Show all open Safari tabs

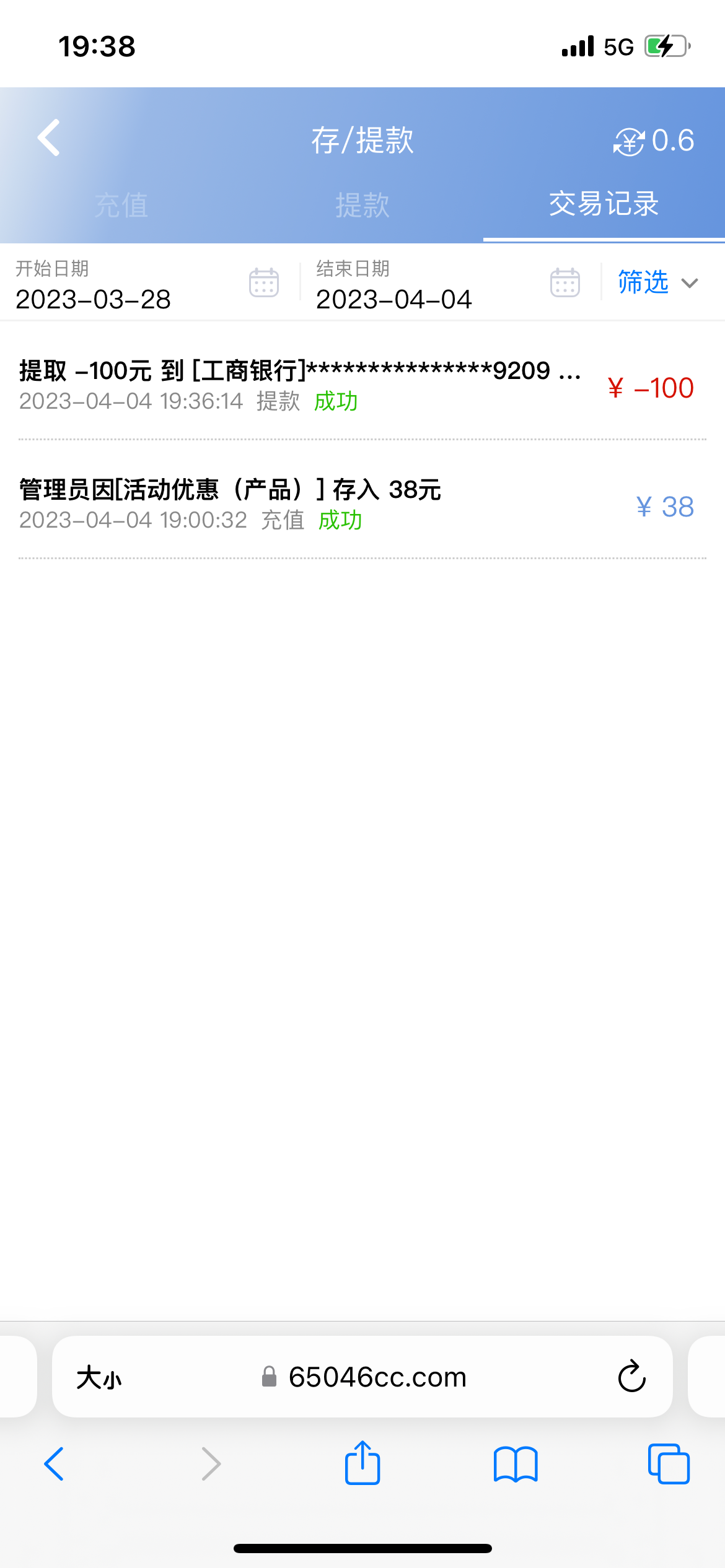pos(669,1464)
